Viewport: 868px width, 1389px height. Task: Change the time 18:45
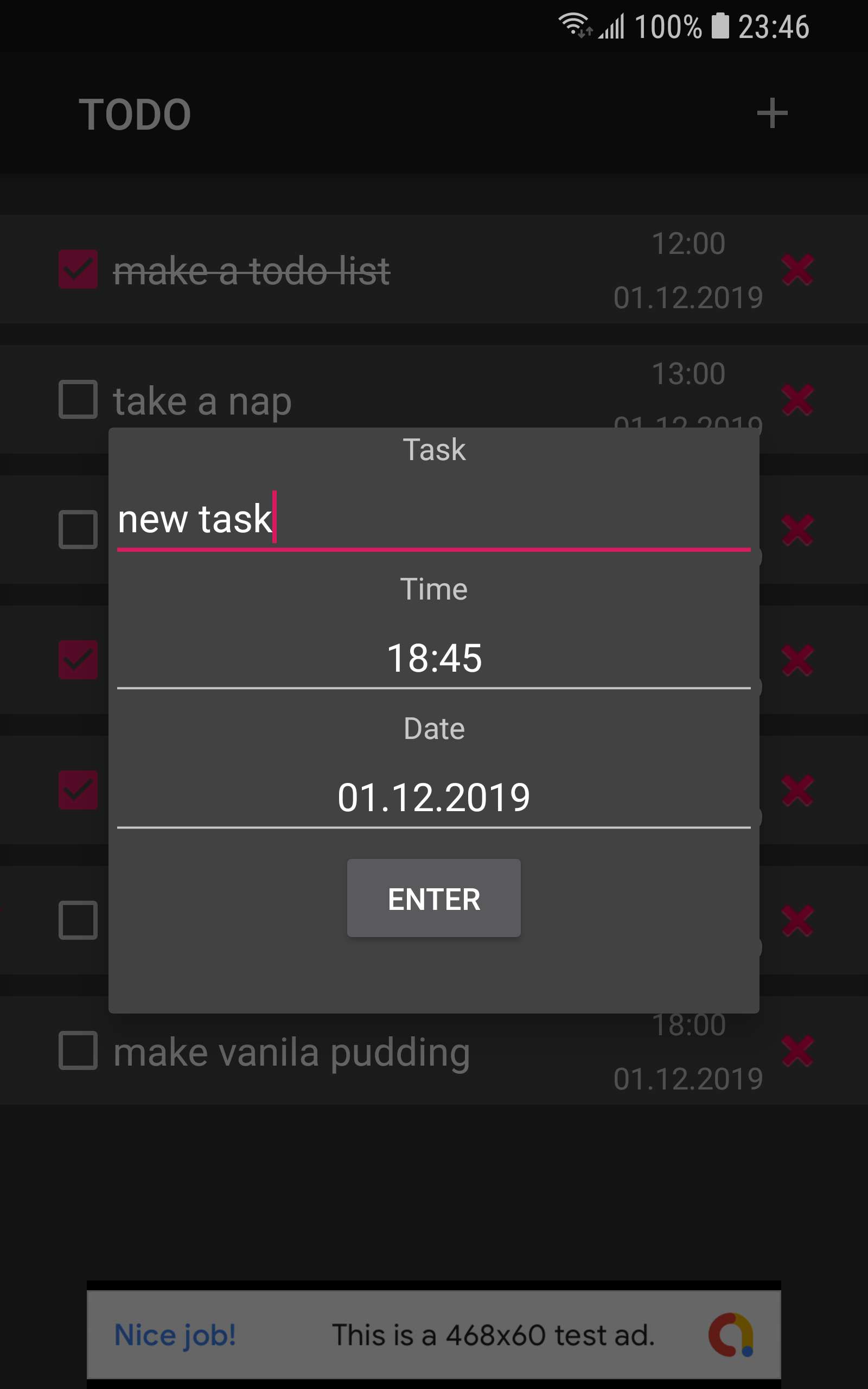(x=433, y=658)
